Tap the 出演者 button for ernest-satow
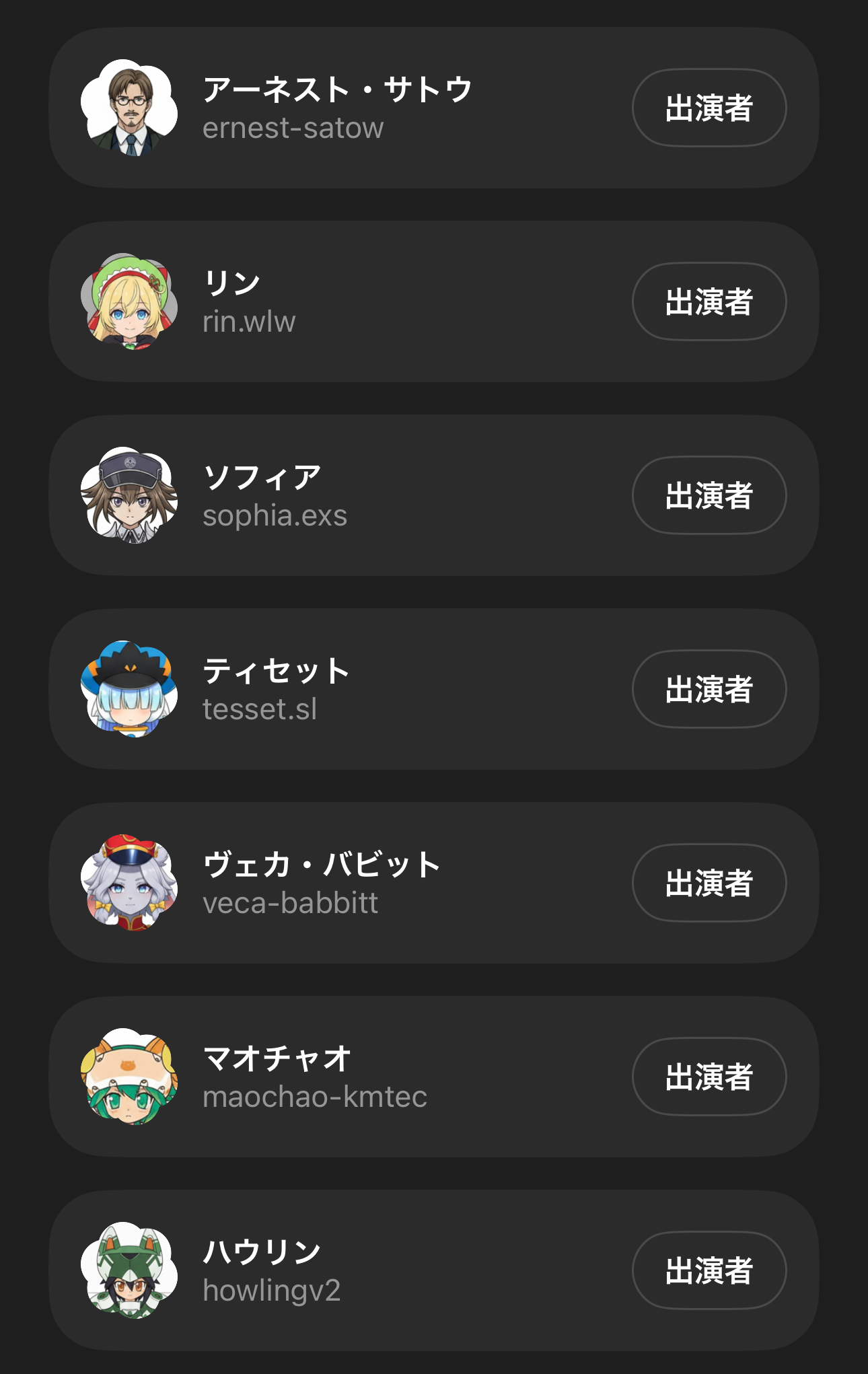 tap(709, 108)
